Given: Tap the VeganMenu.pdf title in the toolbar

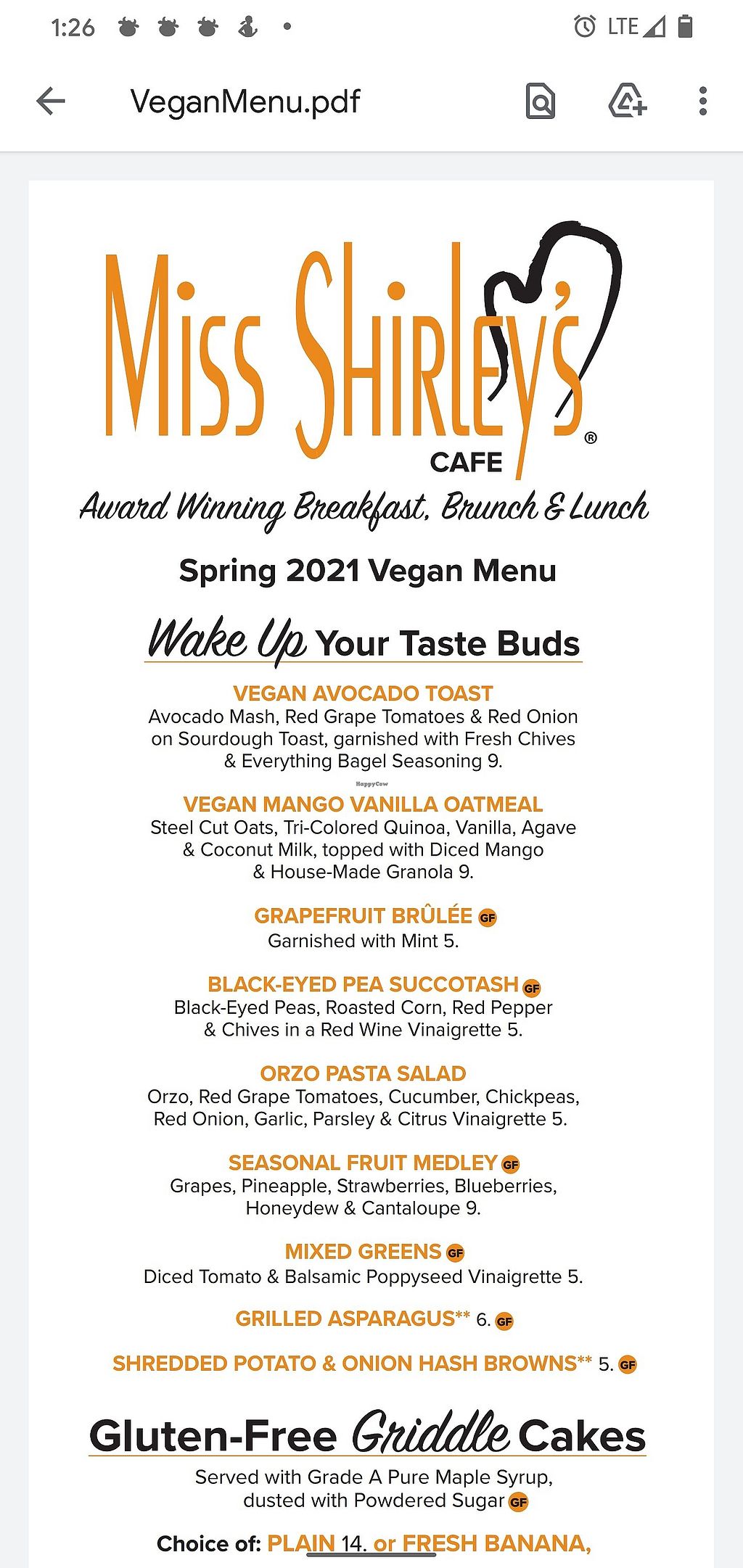Looking at the screenshot, I should (x=243, y=102).
